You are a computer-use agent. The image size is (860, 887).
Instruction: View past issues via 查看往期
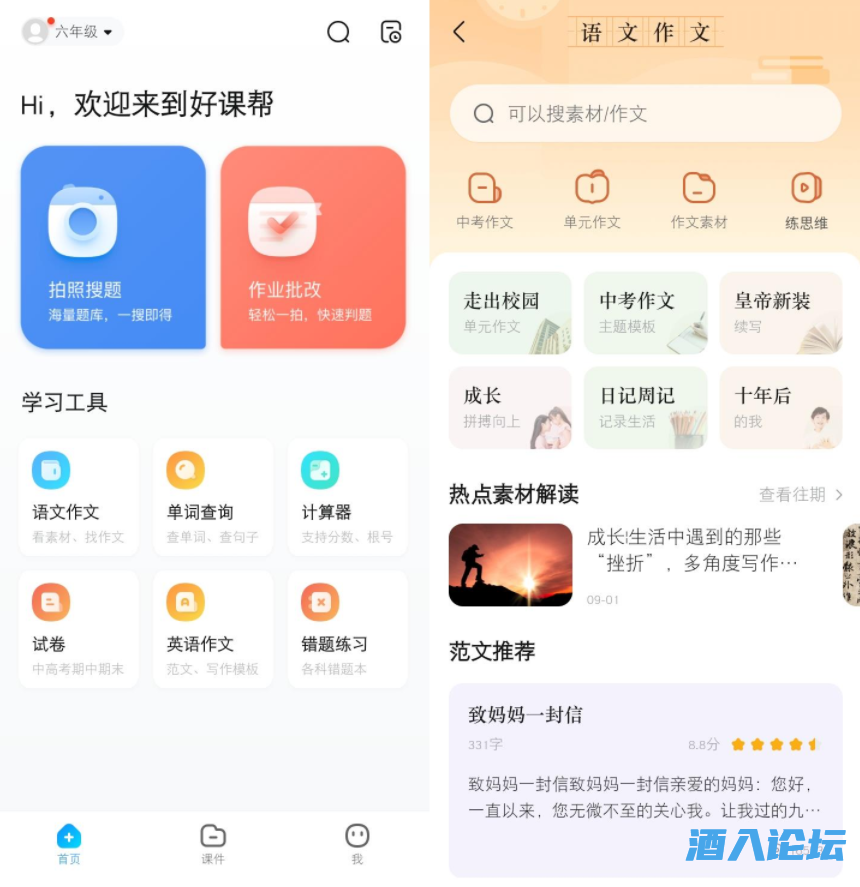(x=800, y=494)
